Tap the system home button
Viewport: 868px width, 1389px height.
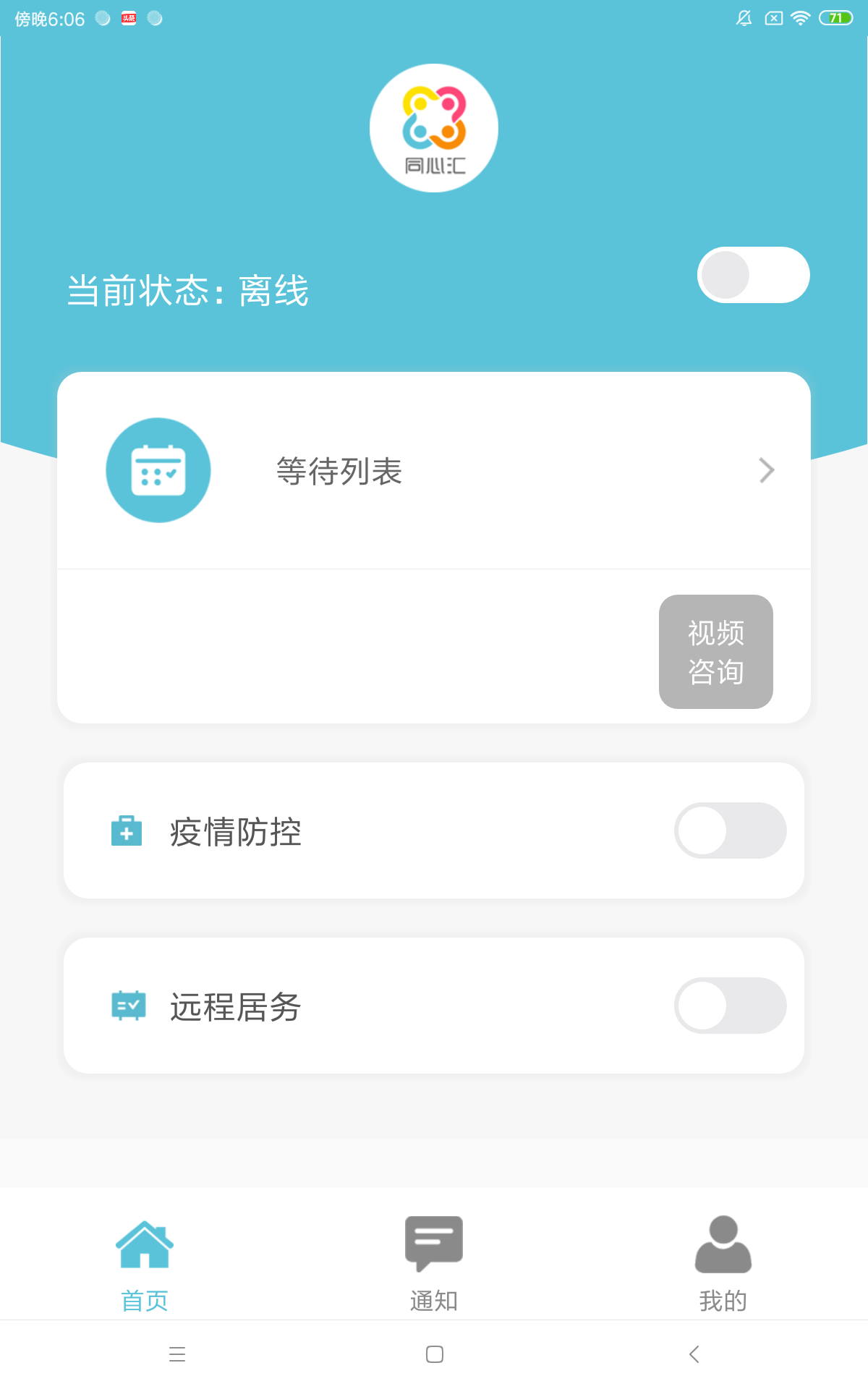pos(434,1354)
